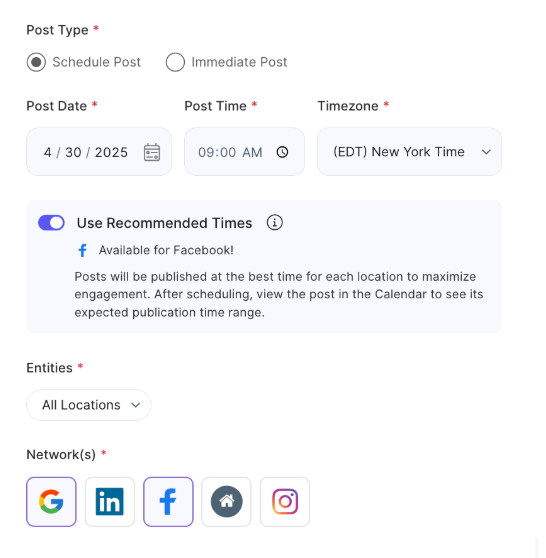
Task: Deselect the Facebook network
Action: pyautogui.click(x=168, y=502)
